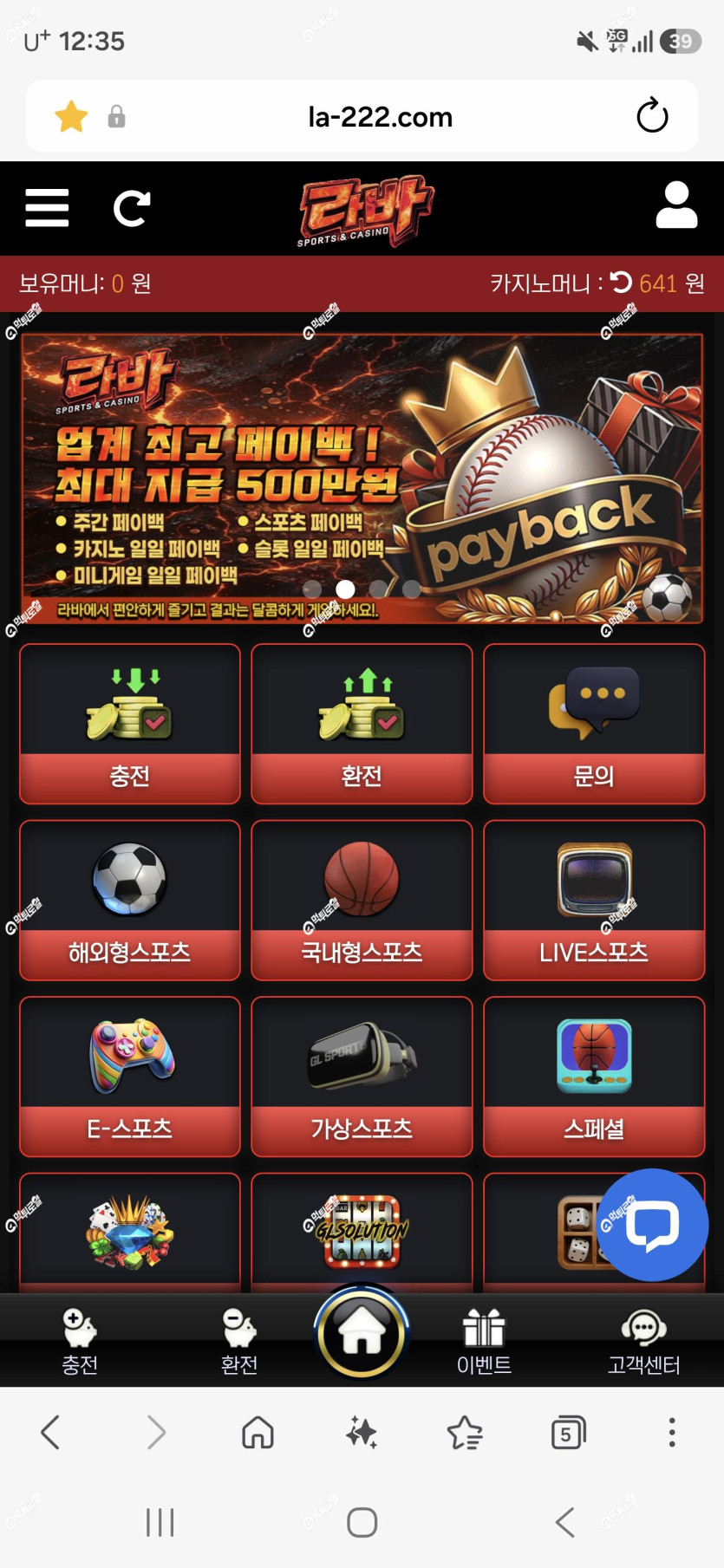Open the 스페셜 tile

tap(594, 1077)
